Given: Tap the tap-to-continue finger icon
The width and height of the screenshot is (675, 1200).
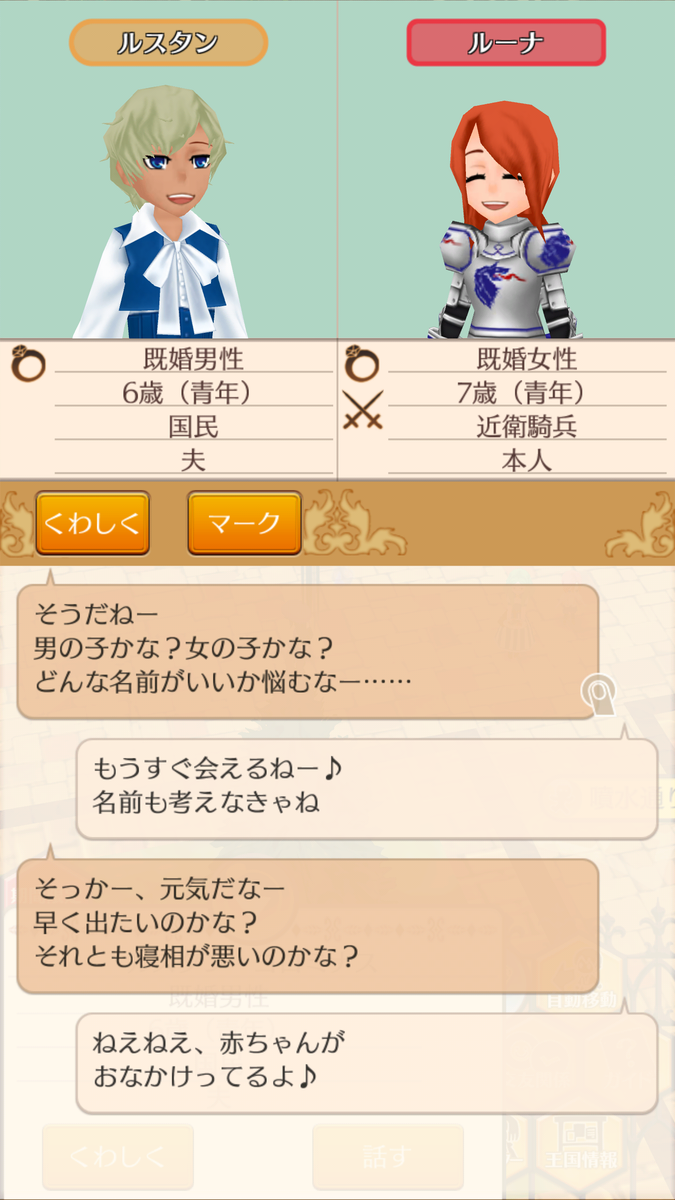Looking at the screenshot, I should coord(599,694).
